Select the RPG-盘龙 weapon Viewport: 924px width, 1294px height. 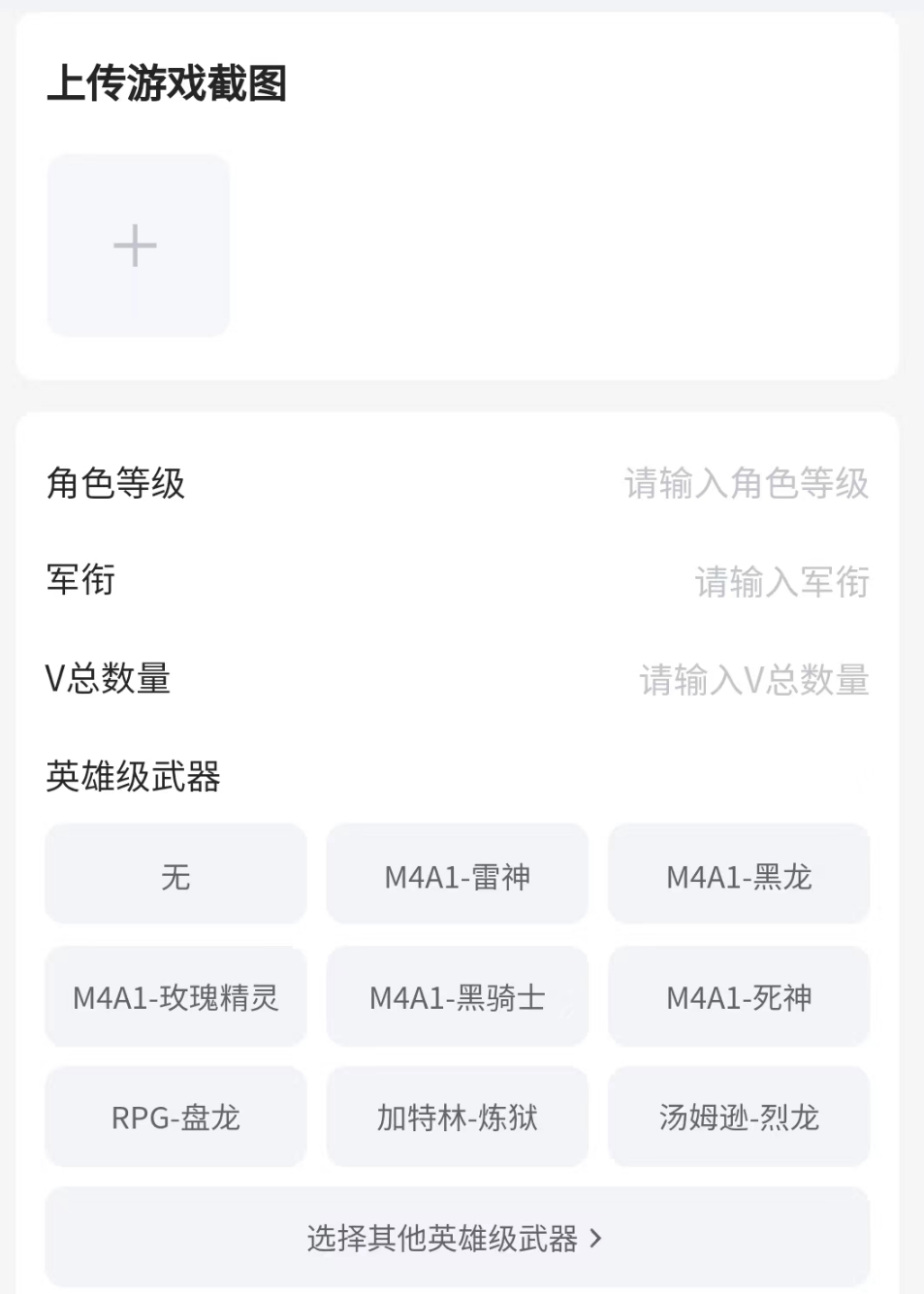pos(175,1116)
